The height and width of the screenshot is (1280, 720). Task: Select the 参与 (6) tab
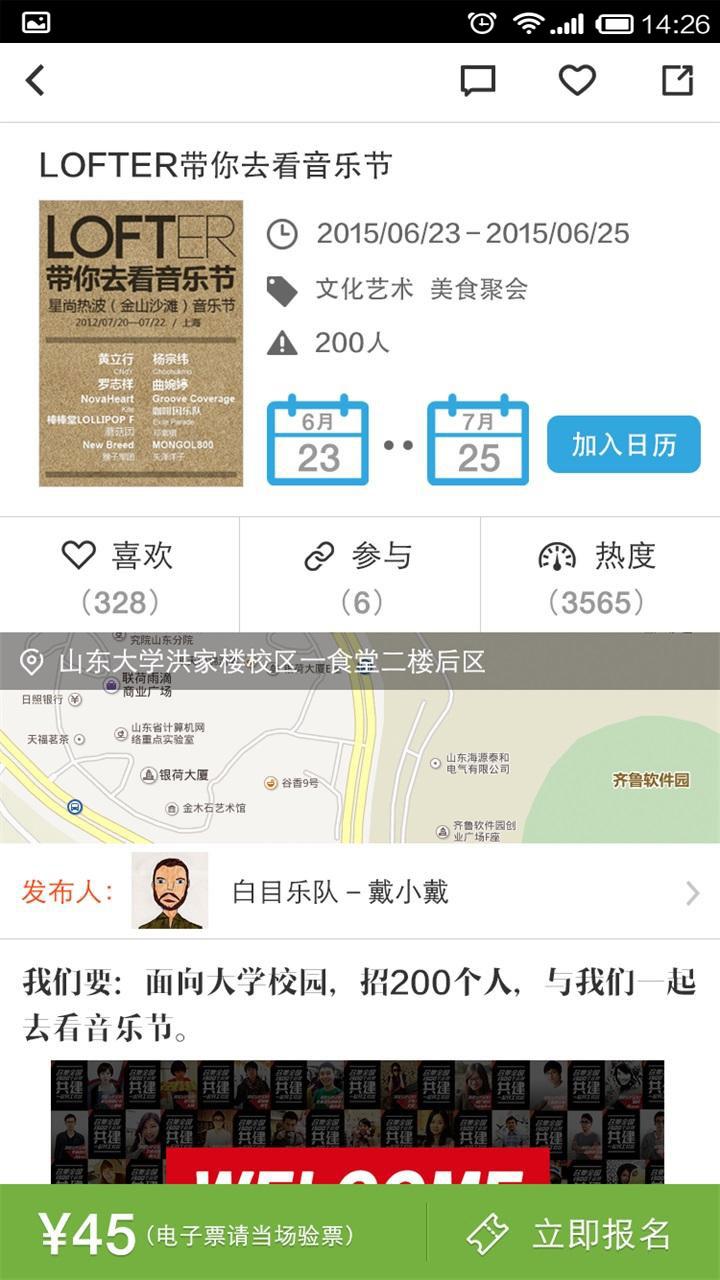[360, 575]
